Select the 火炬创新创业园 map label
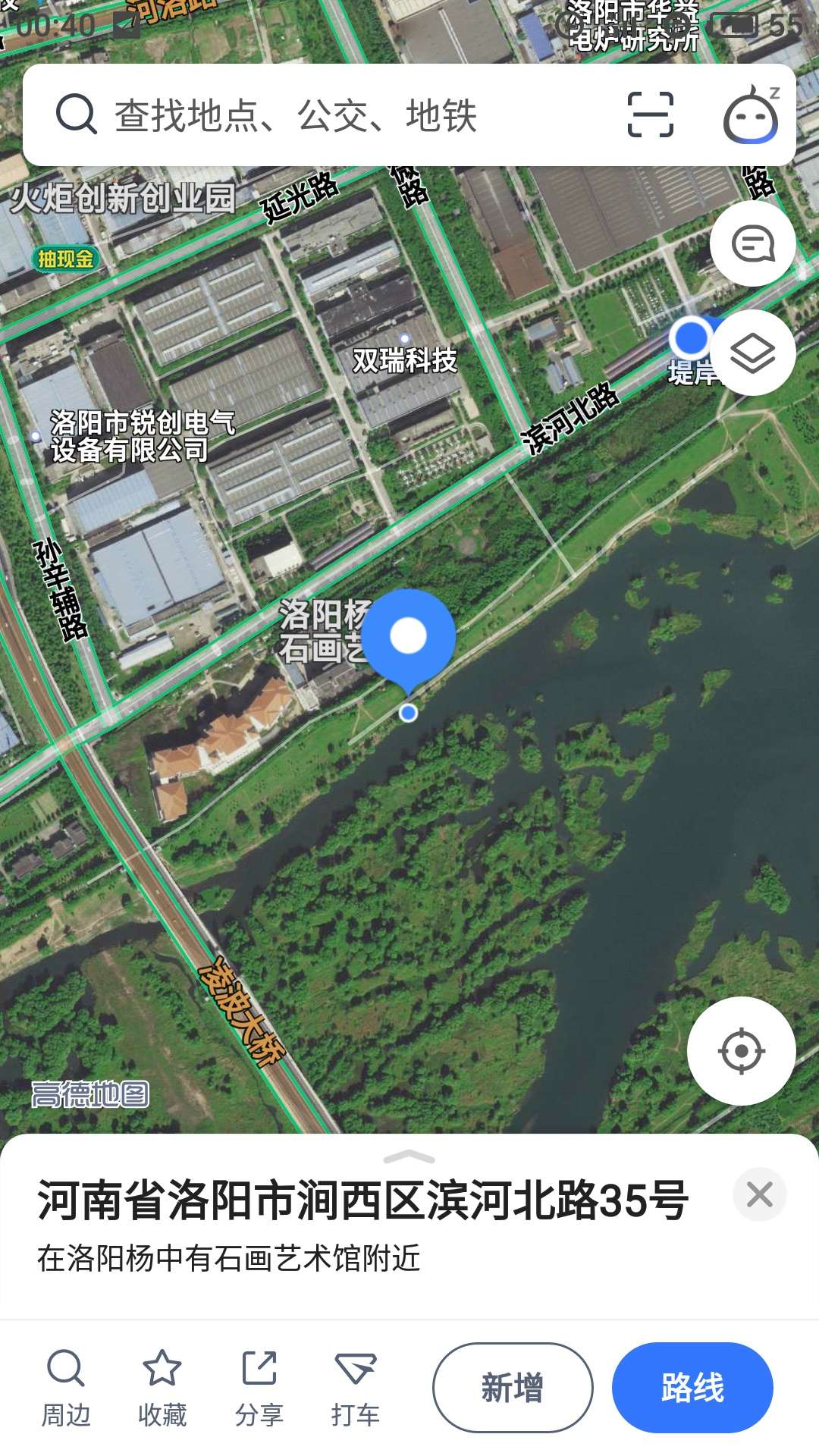This screenshot has height=1456, width=819. 123,199
